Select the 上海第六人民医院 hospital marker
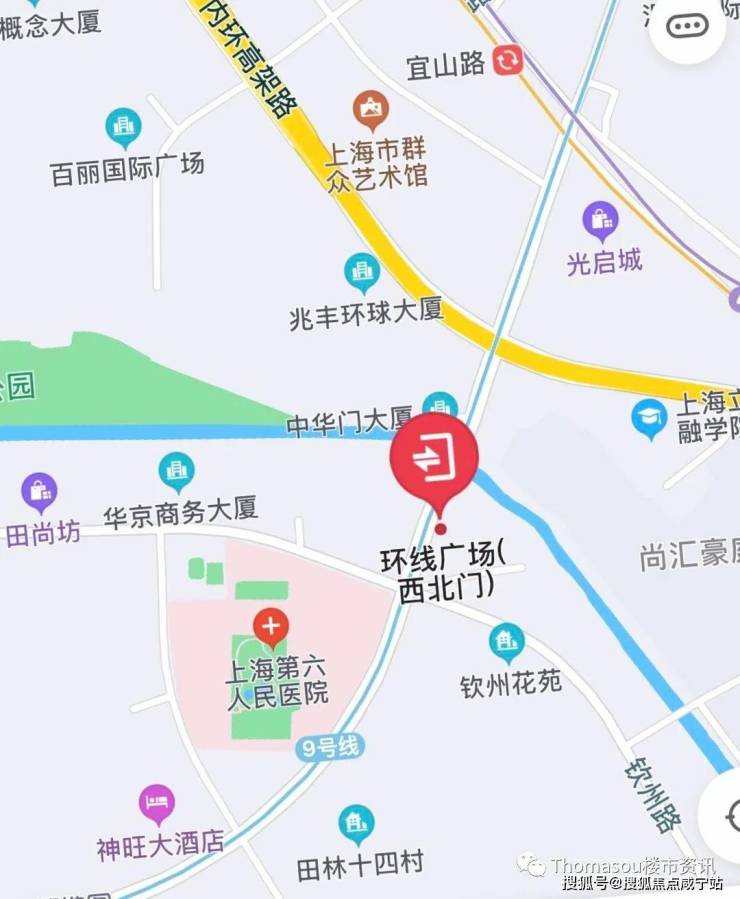 coord(271,627)
